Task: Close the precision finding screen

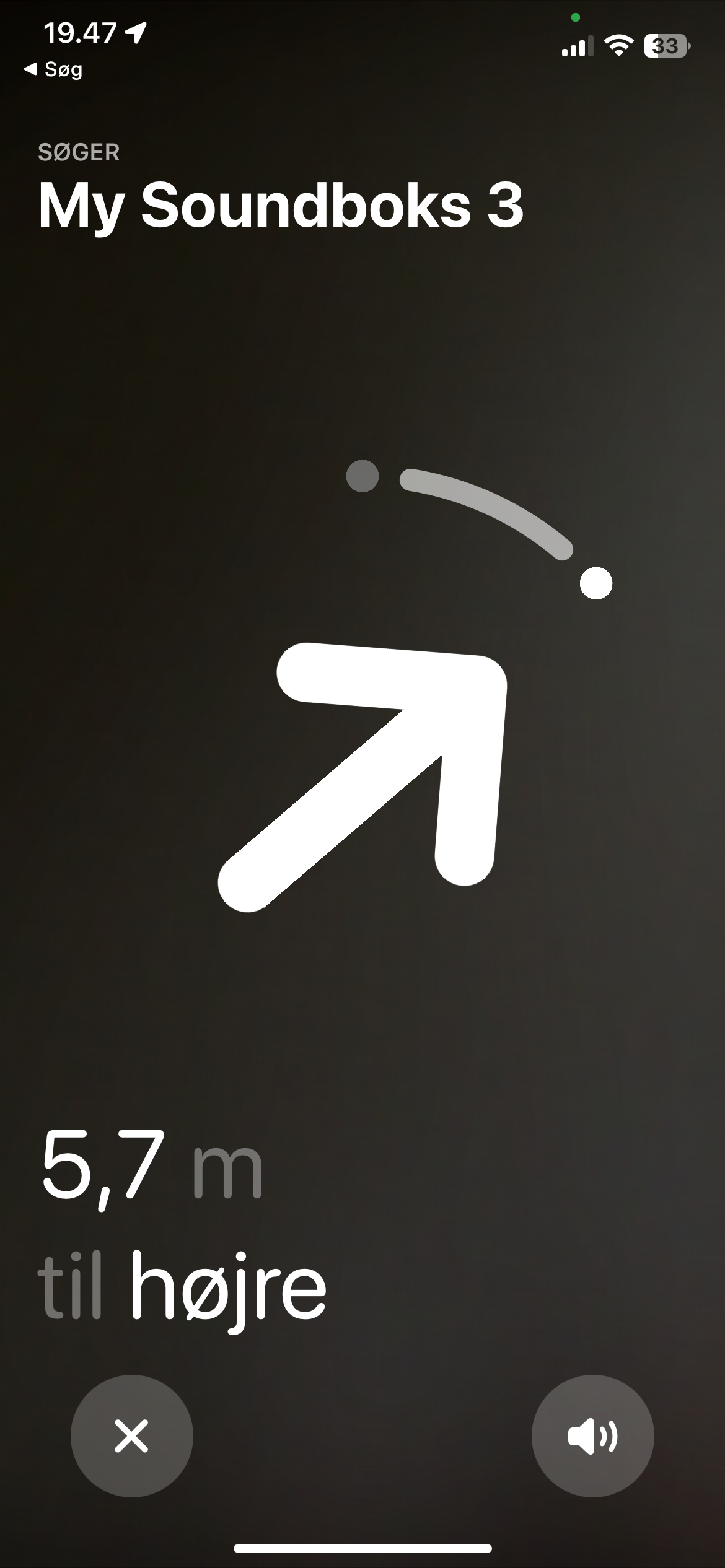Action: point(131,1435)
